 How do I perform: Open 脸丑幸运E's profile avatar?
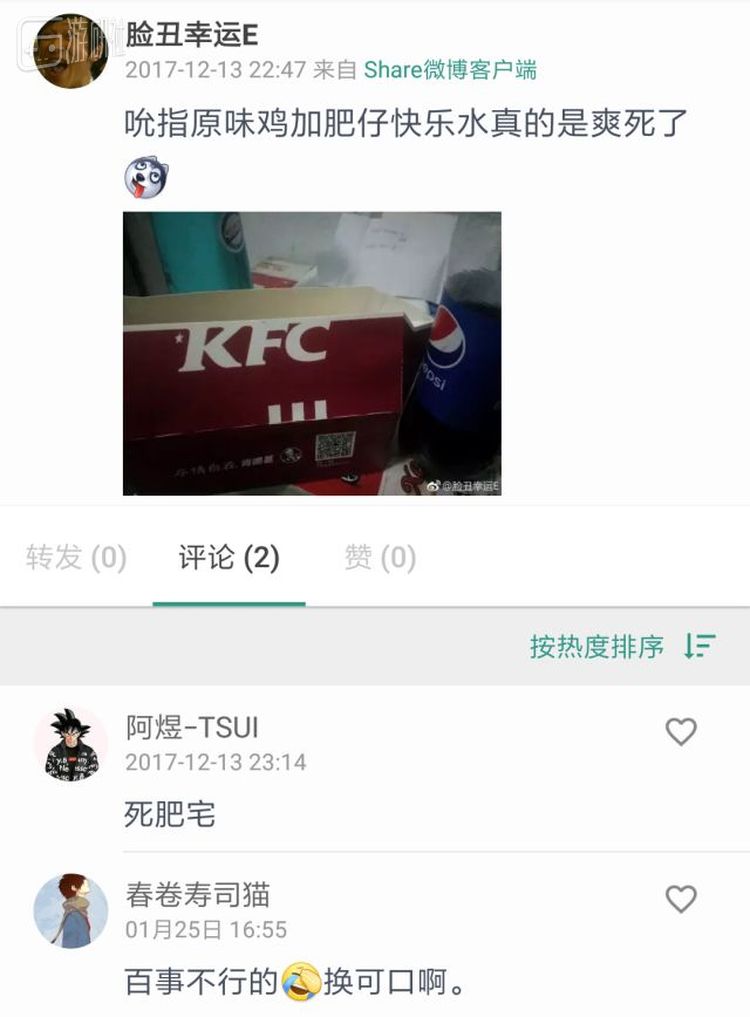tap(71, 51)
